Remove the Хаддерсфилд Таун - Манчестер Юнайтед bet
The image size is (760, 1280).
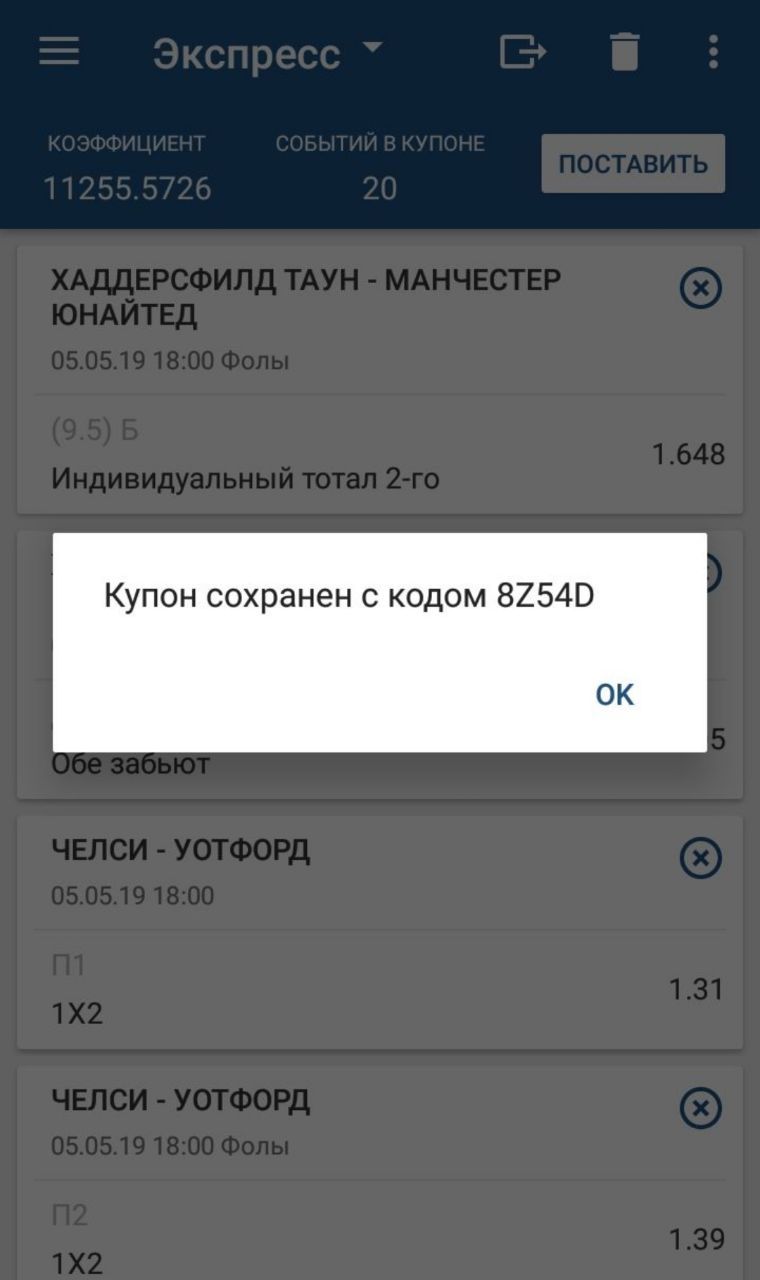click(700, 289)
